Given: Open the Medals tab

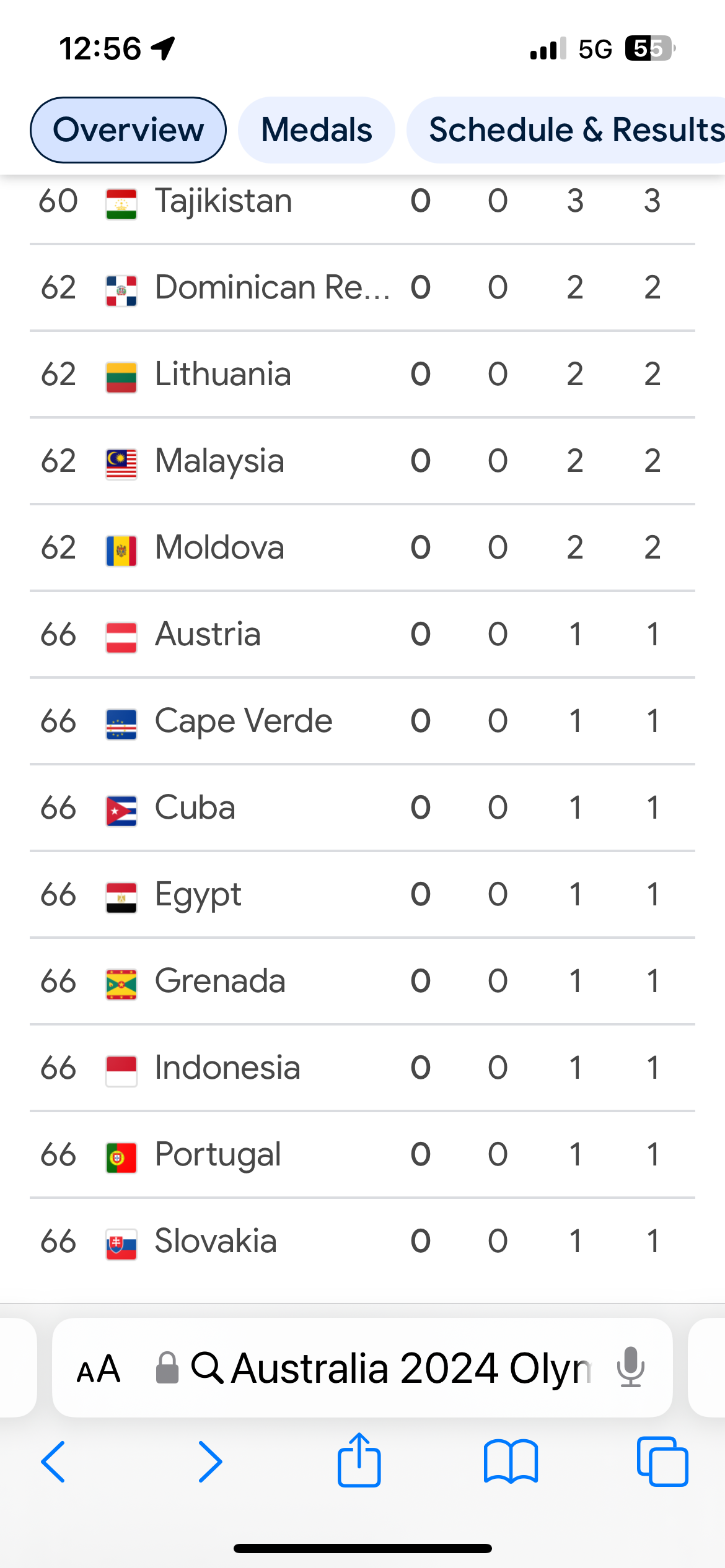Looking at the screenshot, I should [x=317, y=130].
